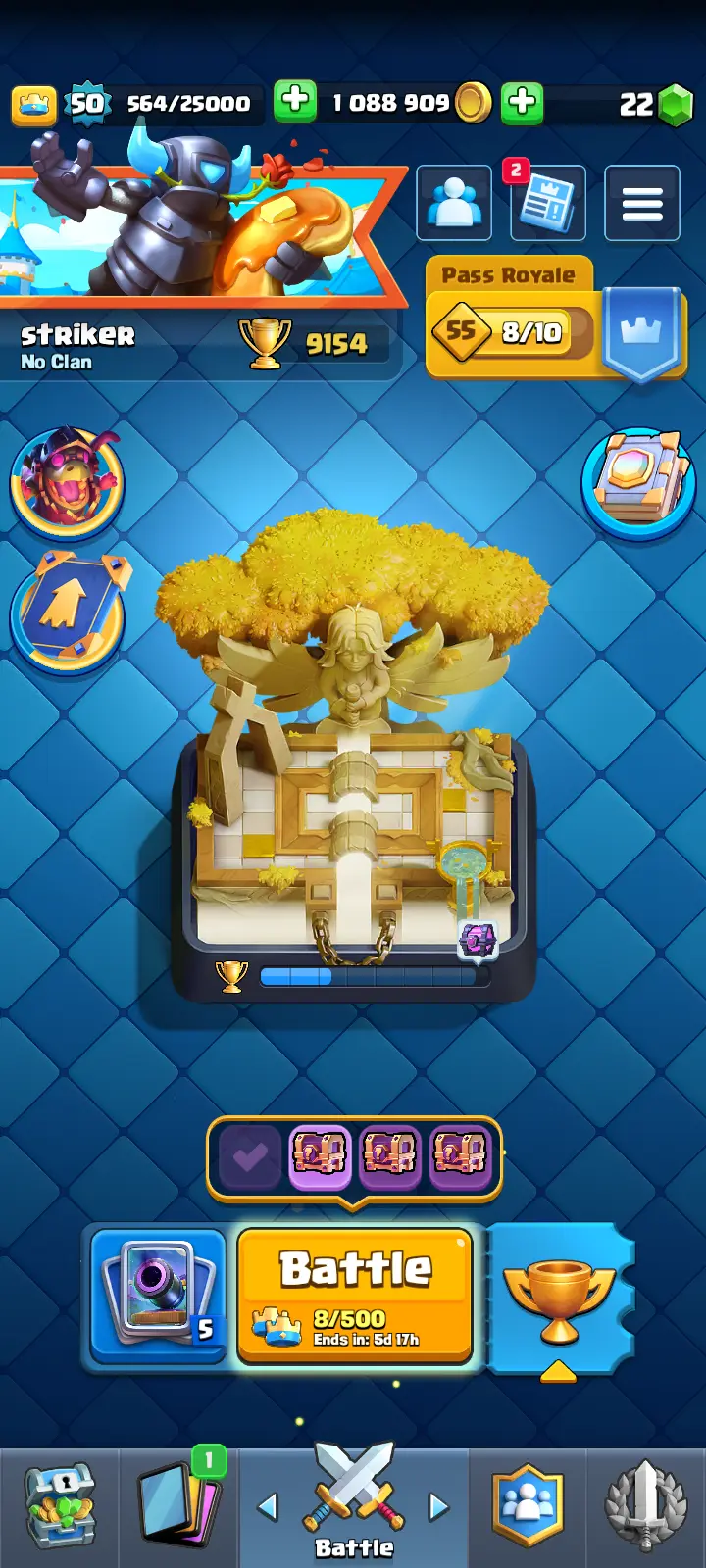Open the dragon event icon
Viewport: 706px width, 1568px height.
click(x=67, y=482)
